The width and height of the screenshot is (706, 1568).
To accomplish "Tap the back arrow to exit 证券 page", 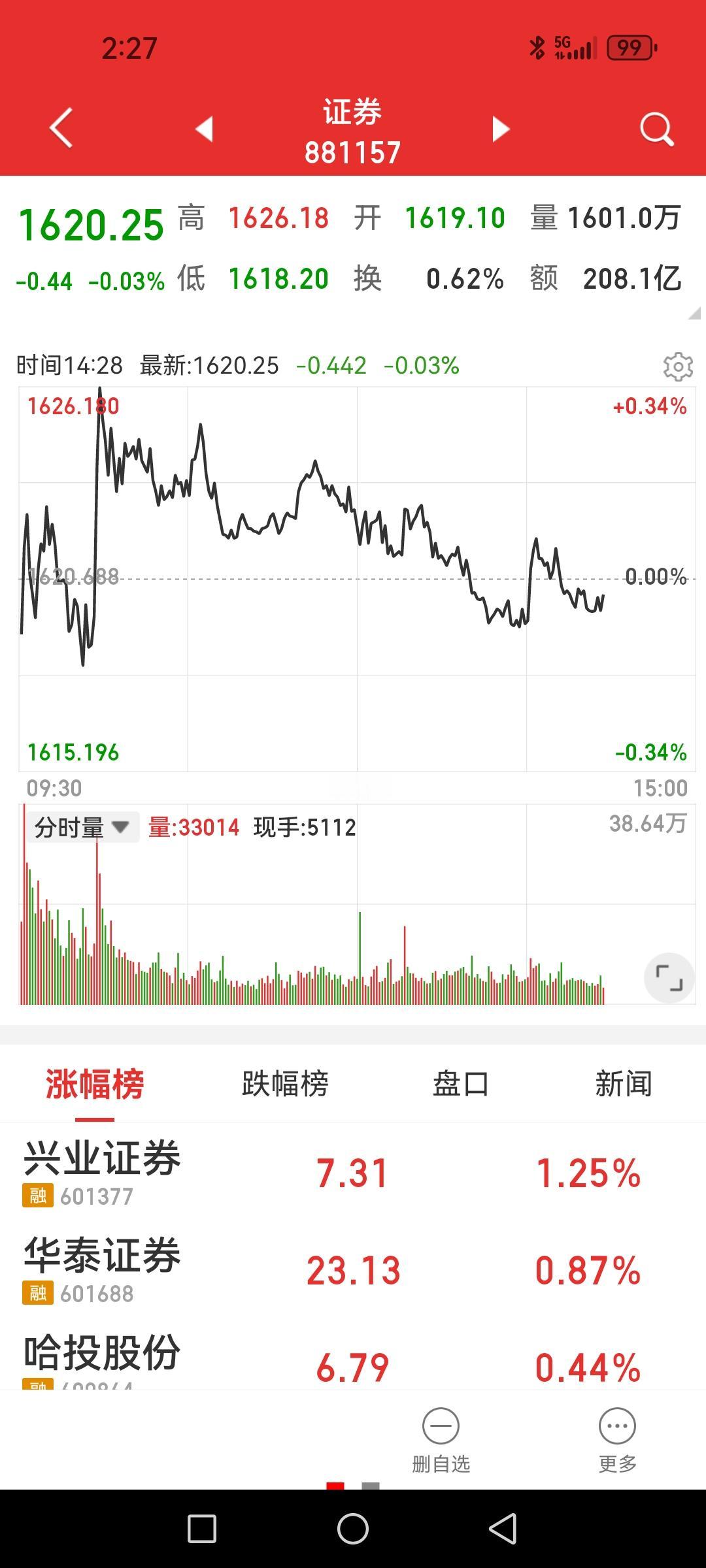I will [59, 128].
